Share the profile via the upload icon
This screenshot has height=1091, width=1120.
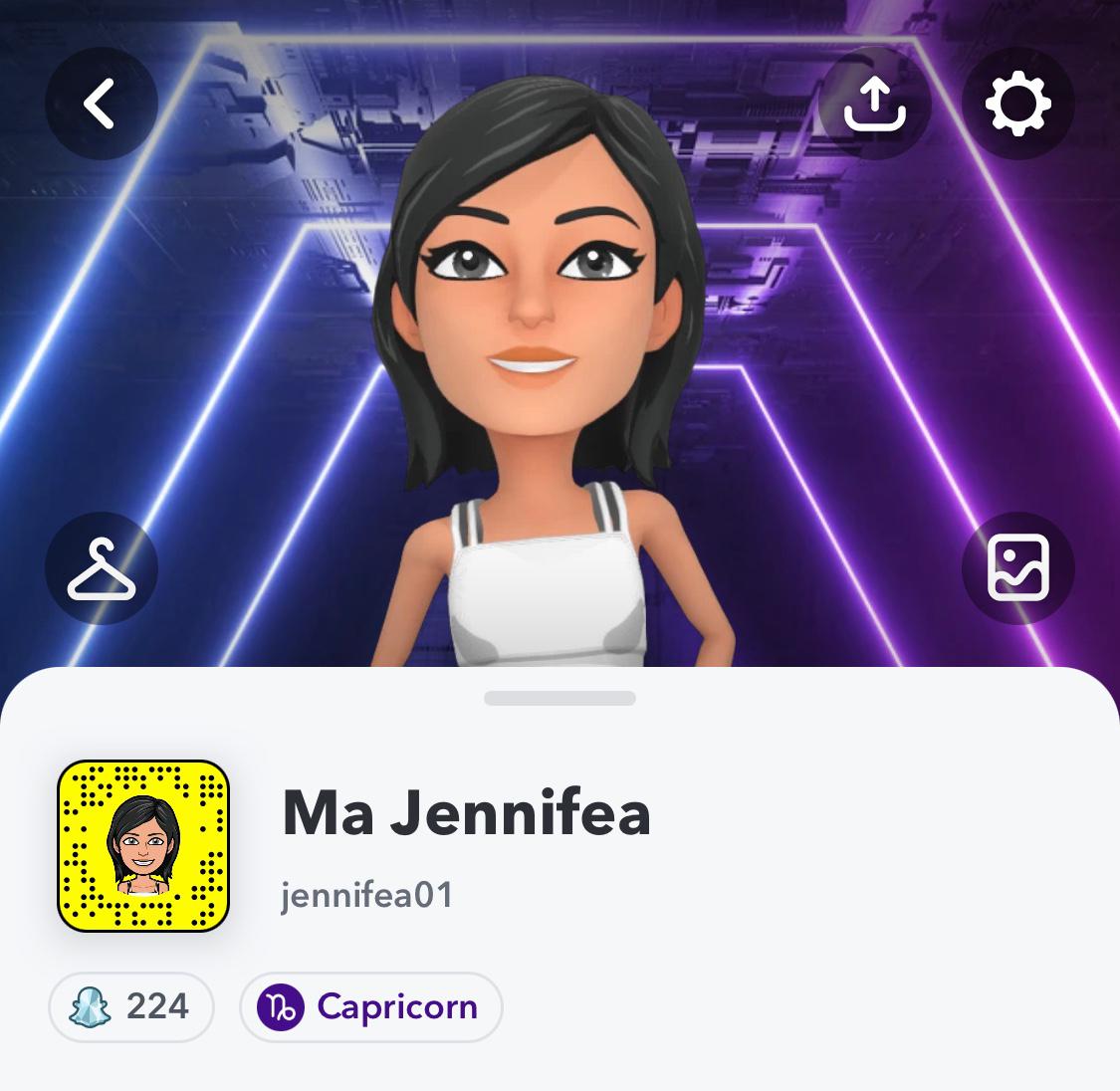(x=875, y=104)
